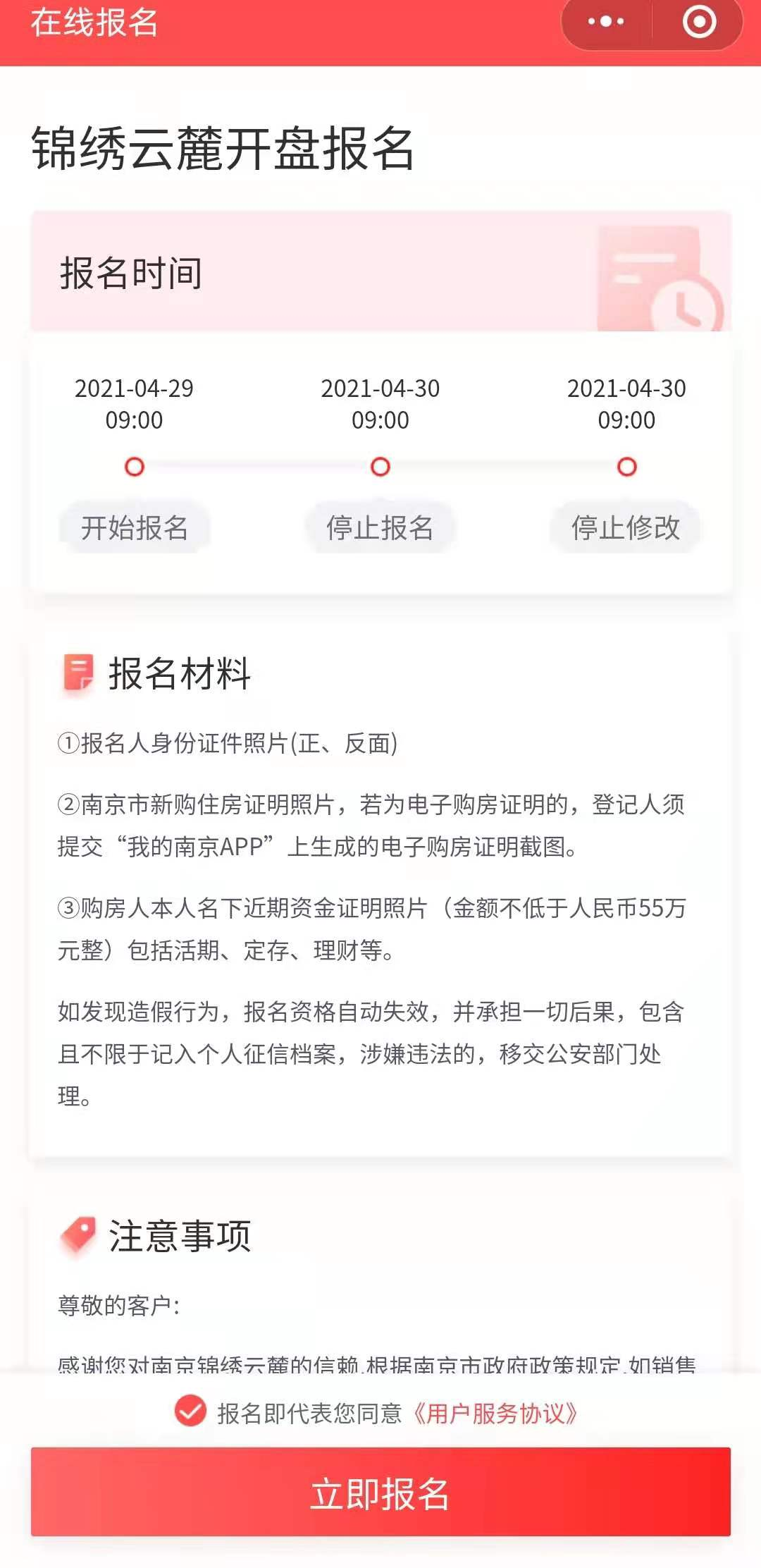Tap the 立即报名 button
The width and height of the screenshot is (761, 1568).
pyautogui.click(x=380, y=1492)
